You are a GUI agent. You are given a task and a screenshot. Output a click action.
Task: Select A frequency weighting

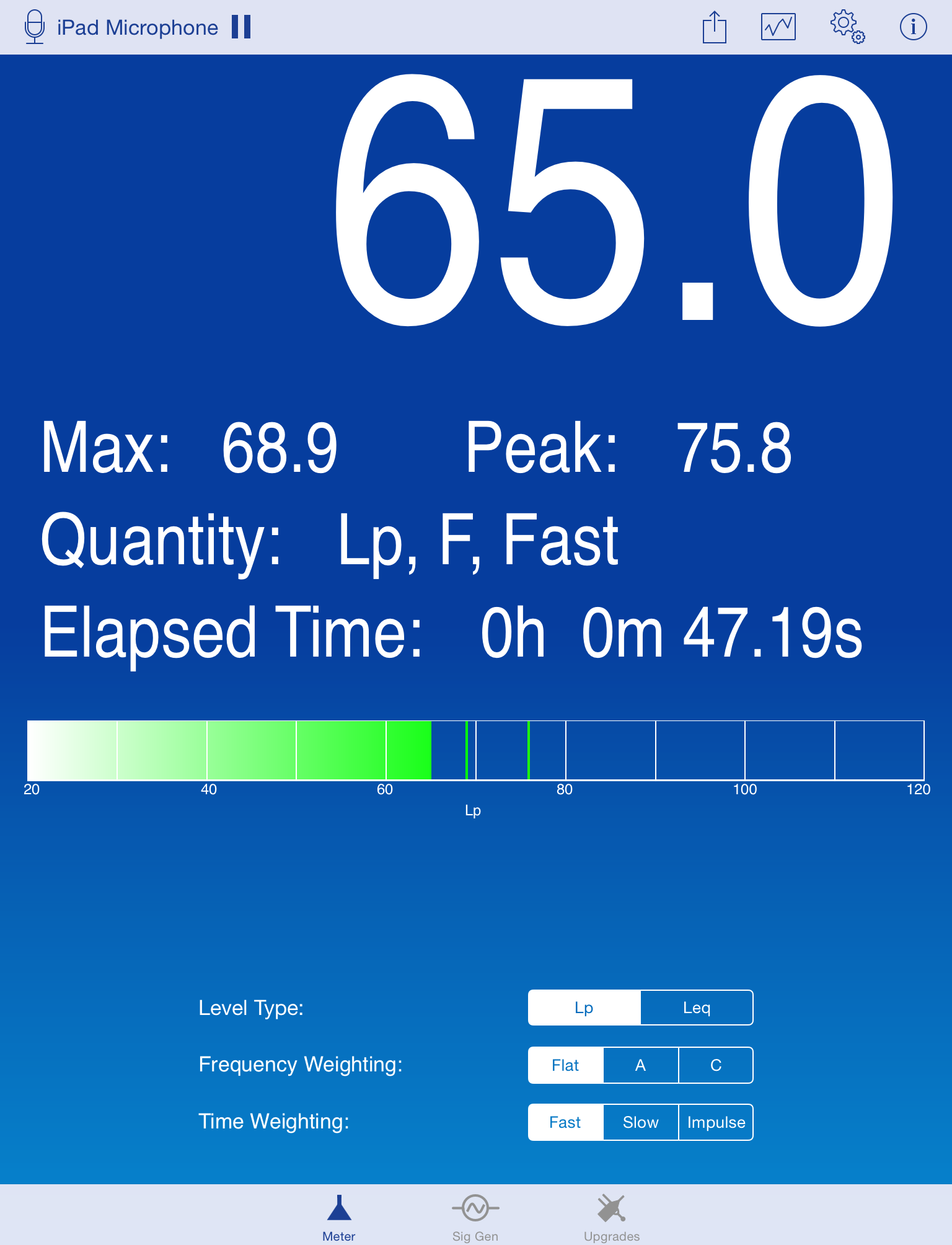[640, 1065]
